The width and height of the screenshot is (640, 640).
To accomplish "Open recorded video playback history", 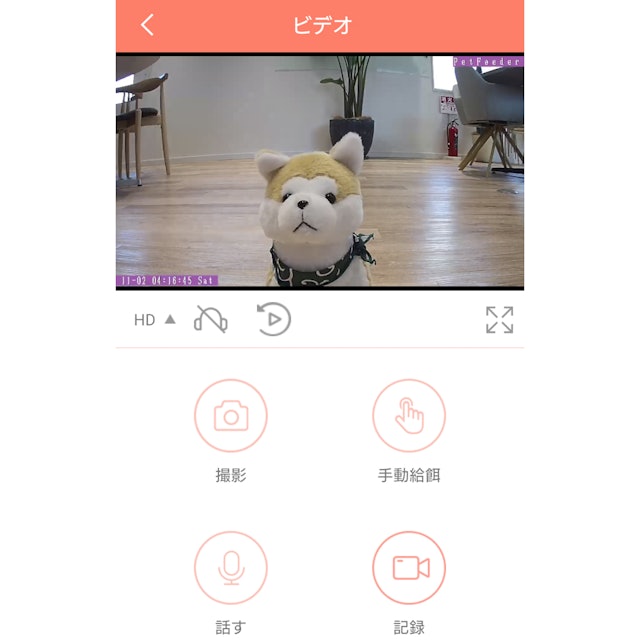I will coord(273,320).
